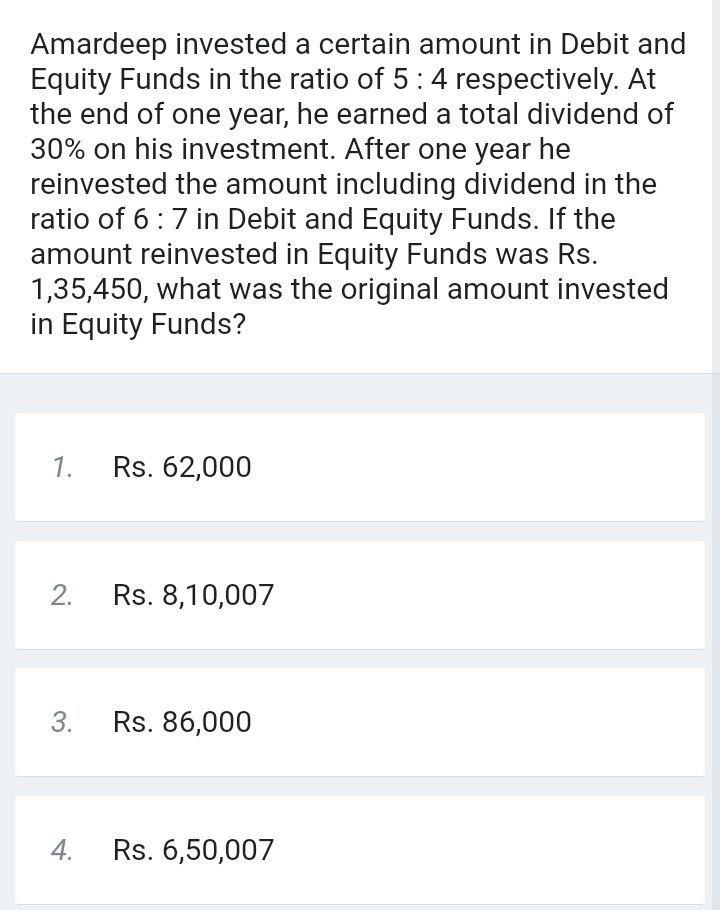Mark Rs. 6,50,007 as the answer
This screenshot has height=910, width=720.
pyautogui.click(x=193, y=850)
